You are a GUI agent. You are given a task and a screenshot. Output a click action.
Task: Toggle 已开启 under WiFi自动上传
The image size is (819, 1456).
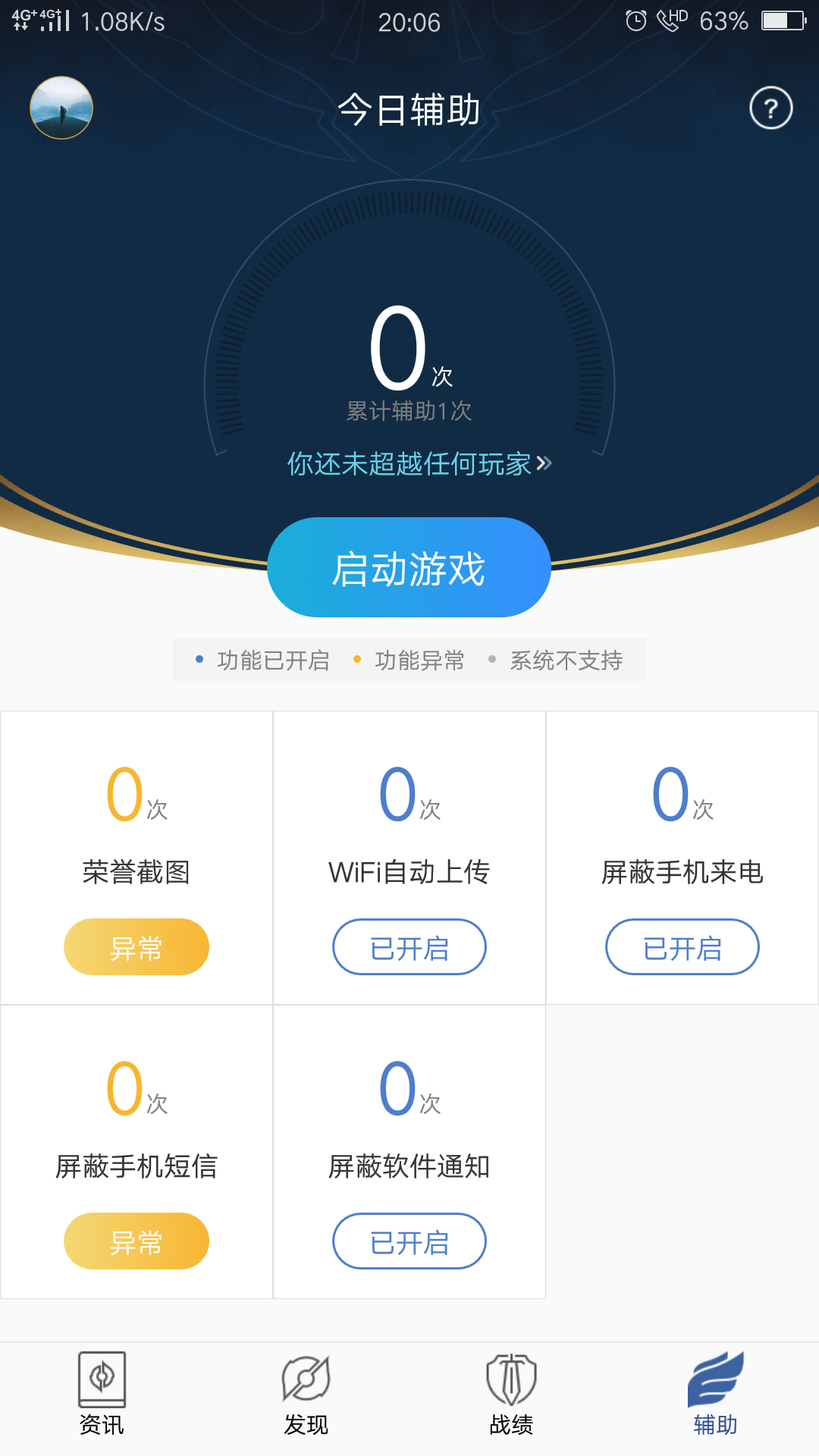coord(409,947)
